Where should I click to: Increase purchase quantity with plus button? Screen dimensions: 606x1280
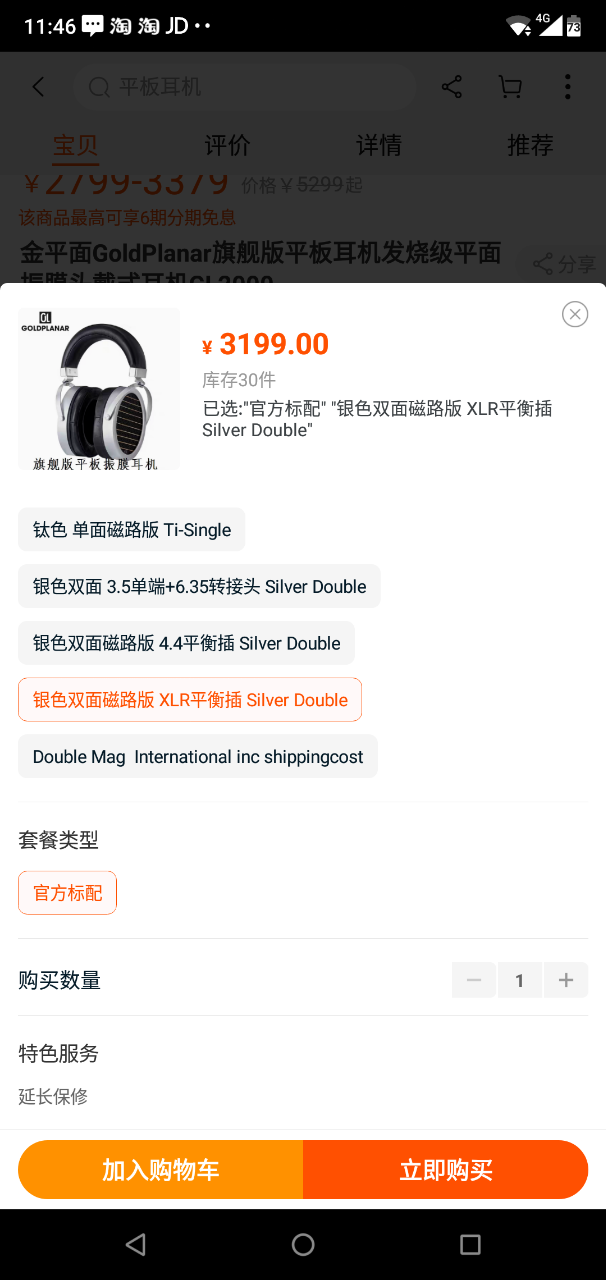[566, 980]
